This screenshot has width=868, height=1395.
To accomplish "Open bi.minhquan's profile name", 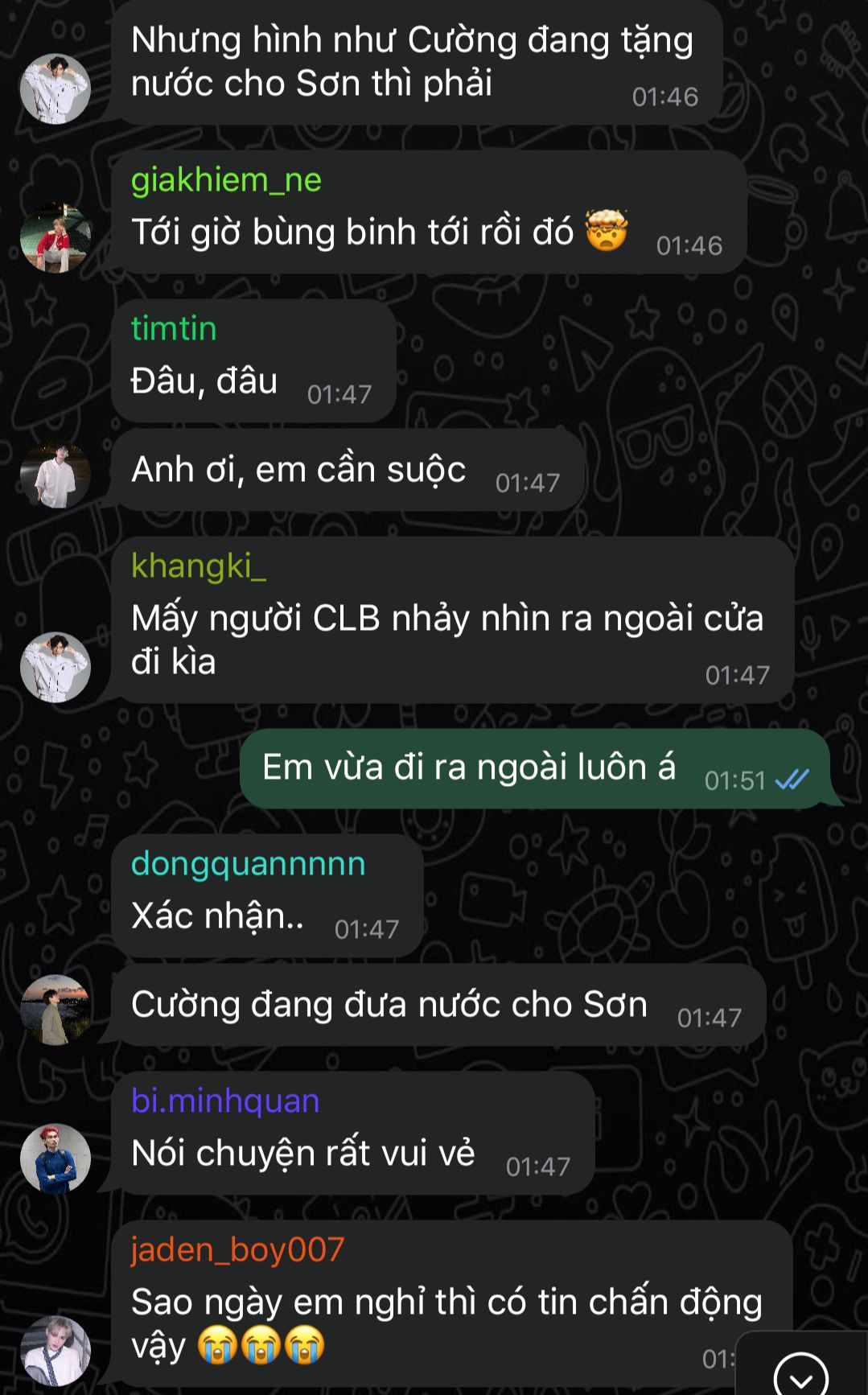I will pos(225,1101).
